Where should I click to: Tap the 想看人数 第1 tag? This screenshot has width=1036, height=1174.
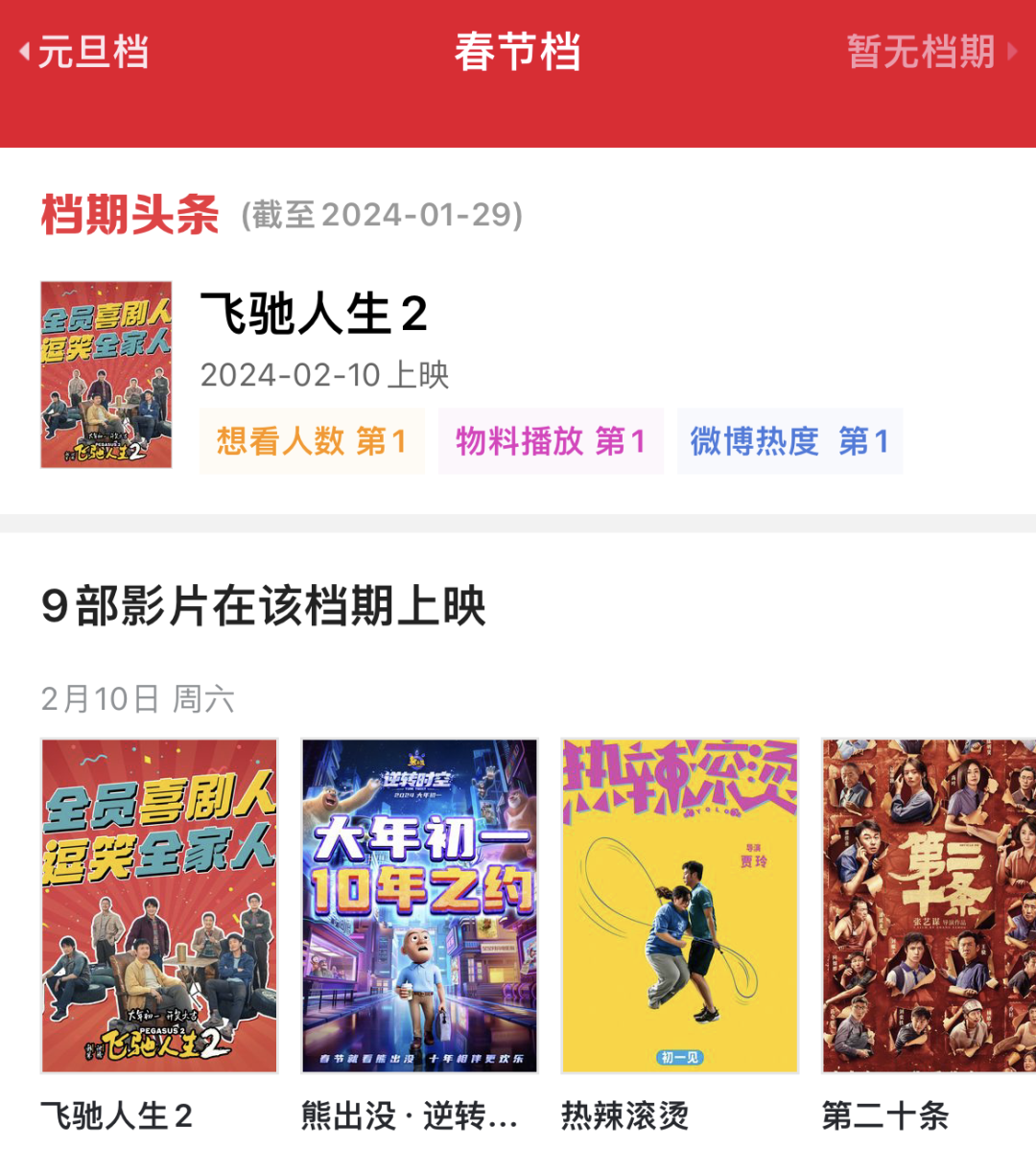coord(312,441)
